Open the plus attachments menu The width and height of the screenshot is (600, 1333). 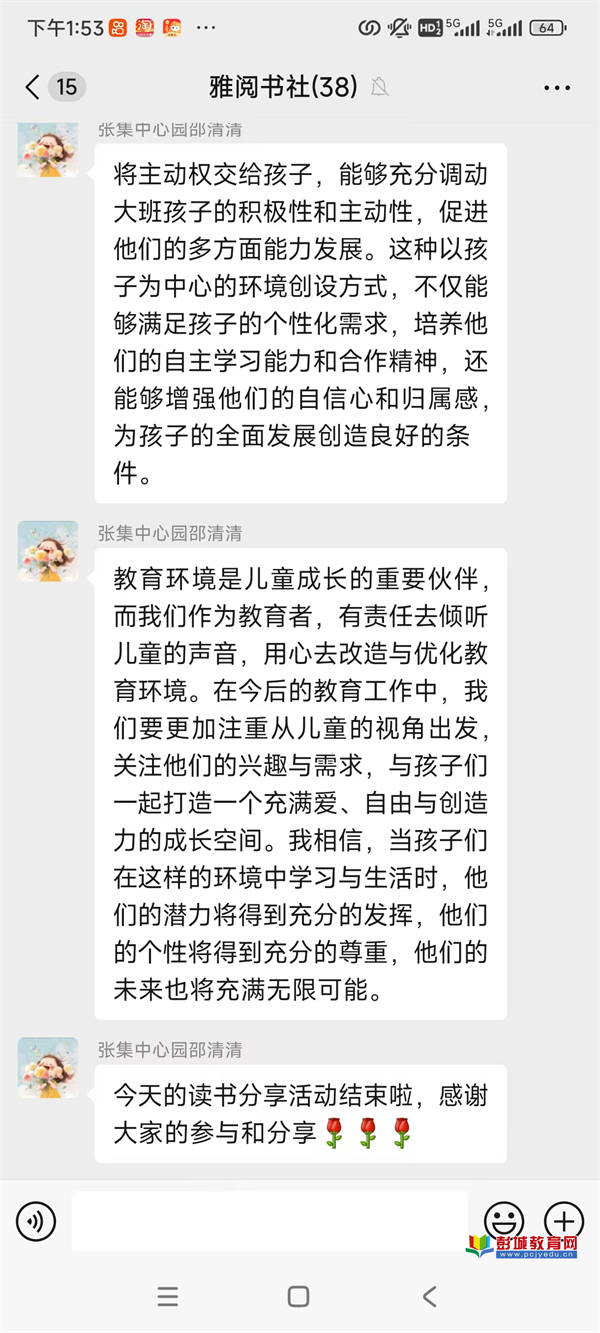(x=563, y=1220)
